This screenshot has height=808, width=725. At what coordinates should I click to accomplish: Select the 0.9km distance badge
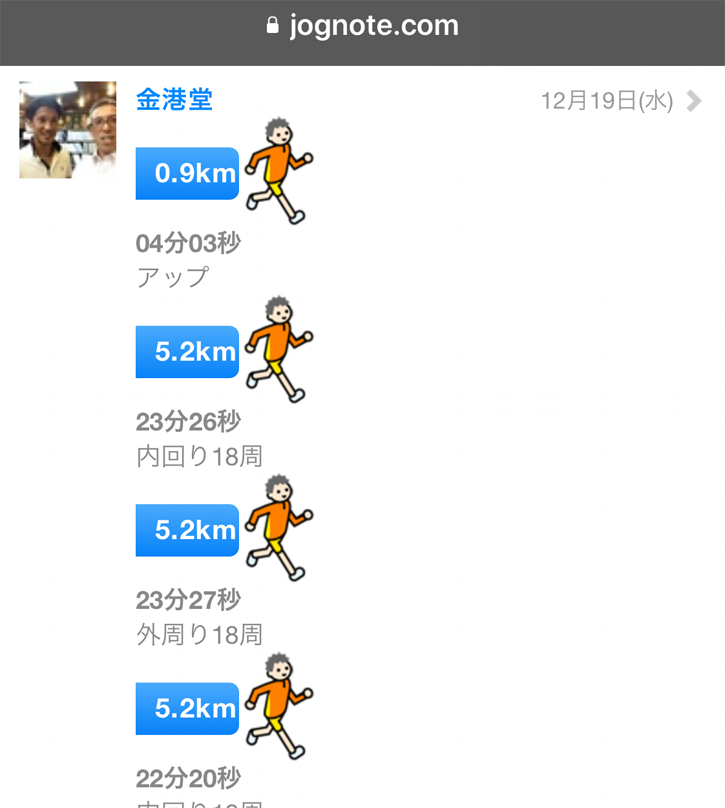(x=186, y=172)
